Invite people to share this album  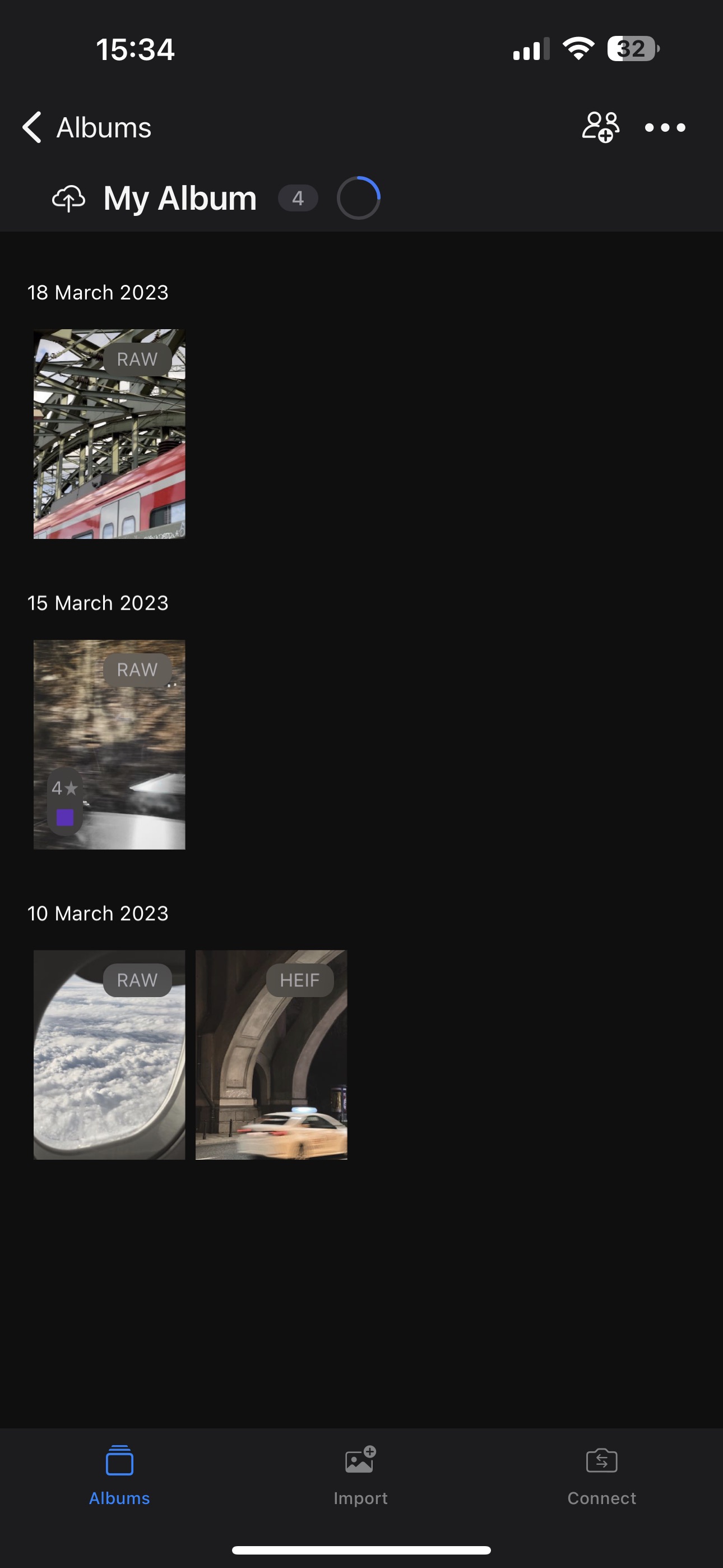coord(600,127)
